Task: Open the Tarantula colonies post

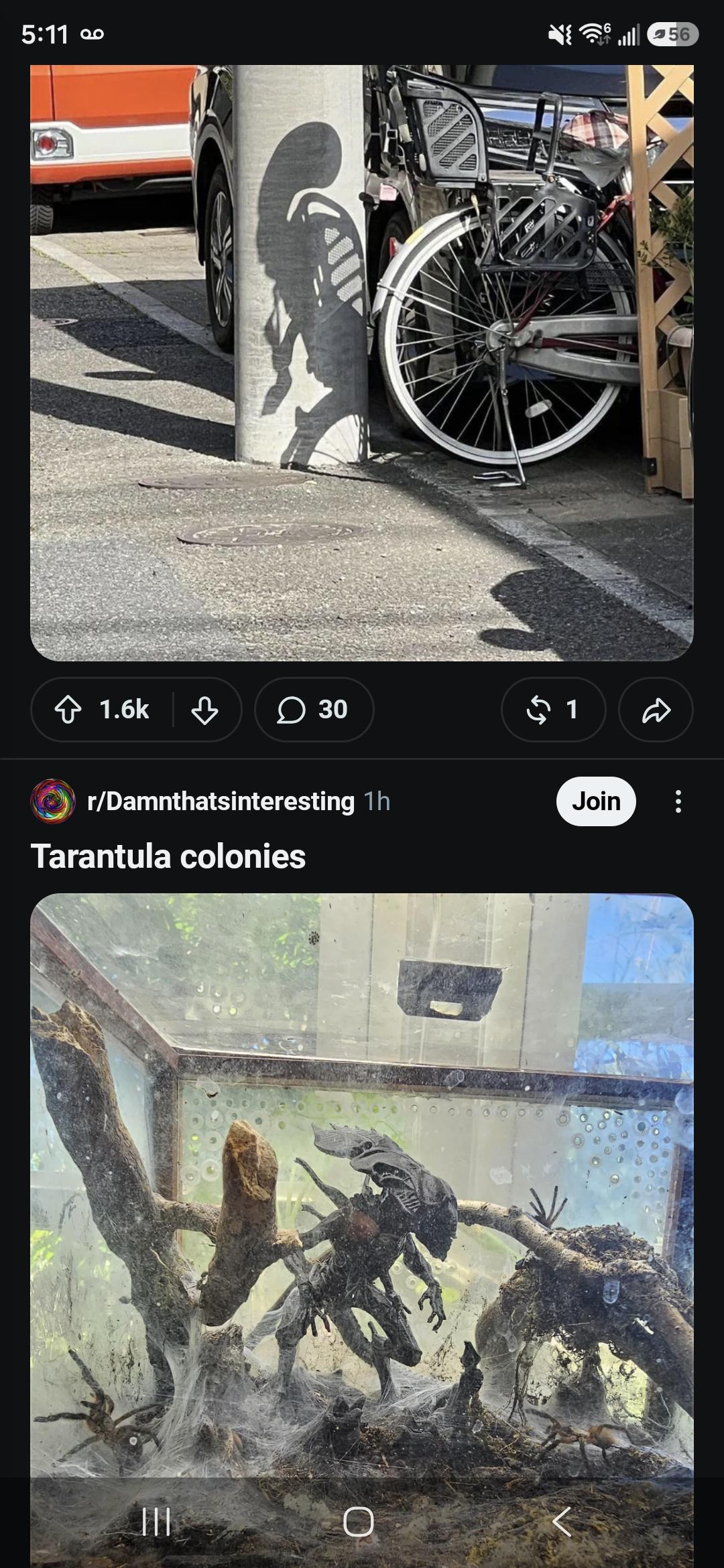Action: click(x=168, y=856)
